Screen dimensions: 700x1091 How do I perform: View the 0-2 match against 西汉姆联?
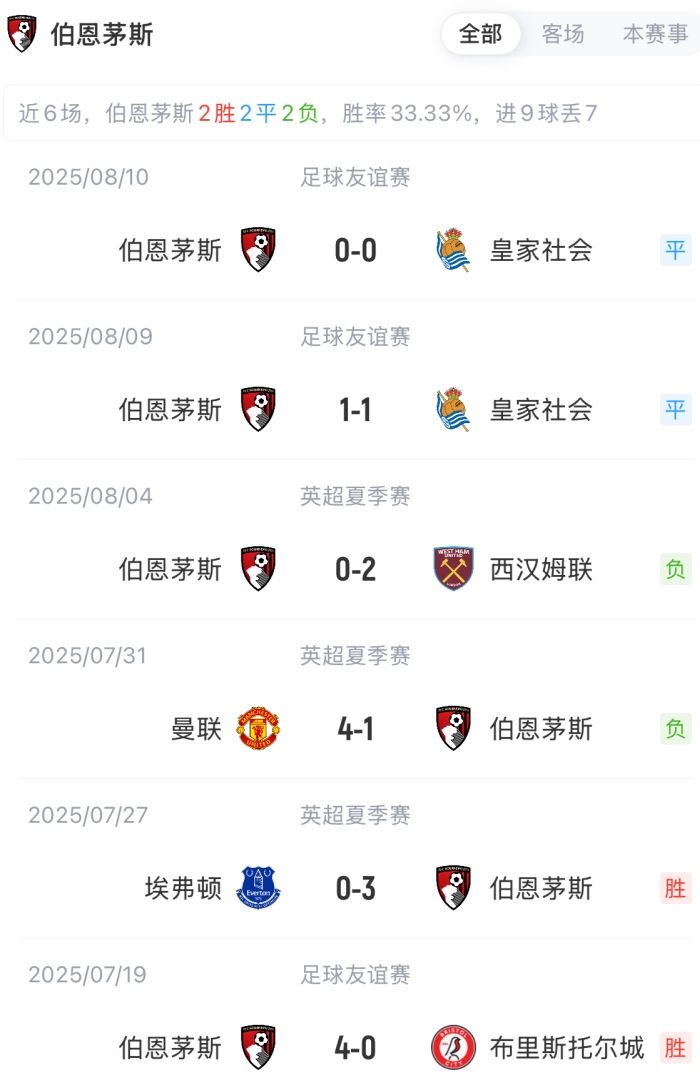[355, 570]
